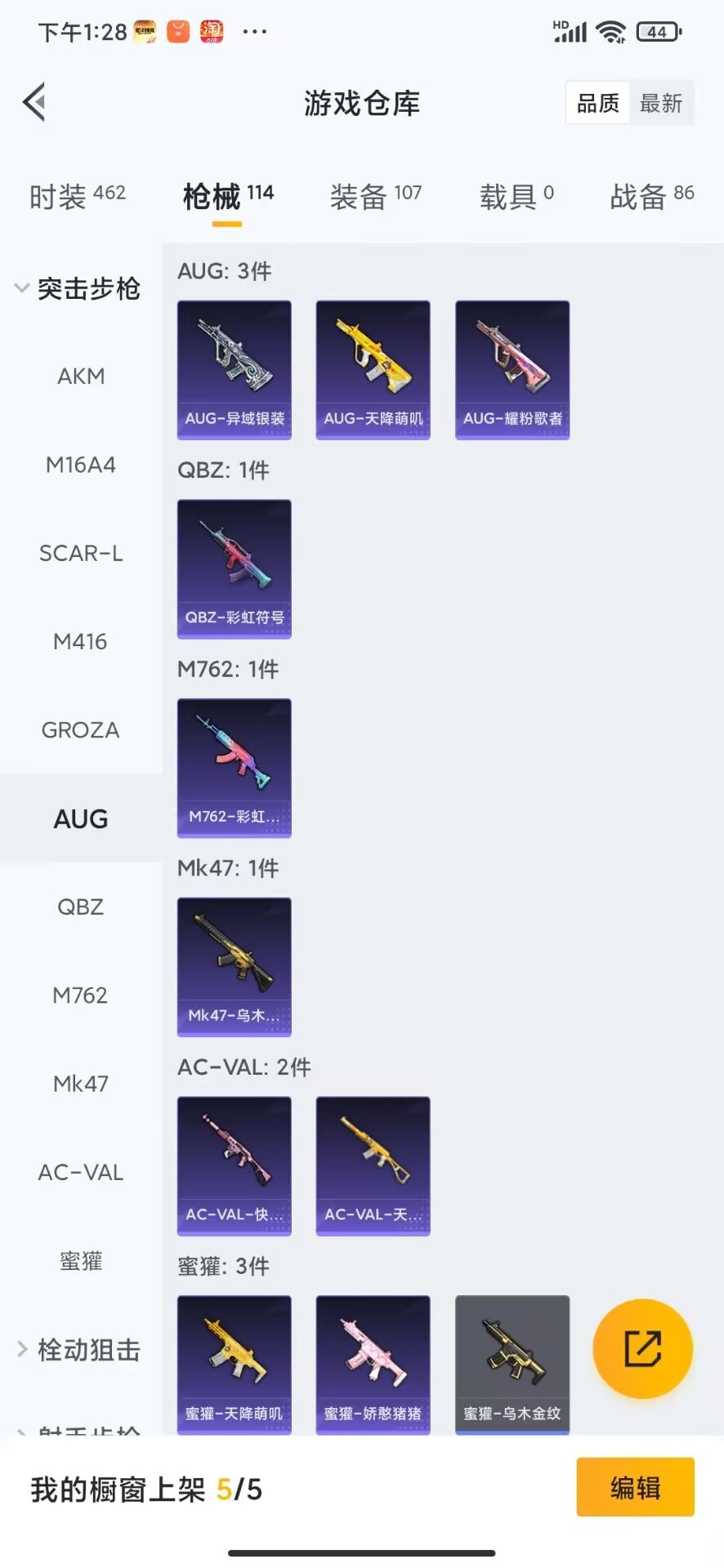
Task: View the 蜜獾-娇憨猪猪 skin
Action: (373, 1365)
